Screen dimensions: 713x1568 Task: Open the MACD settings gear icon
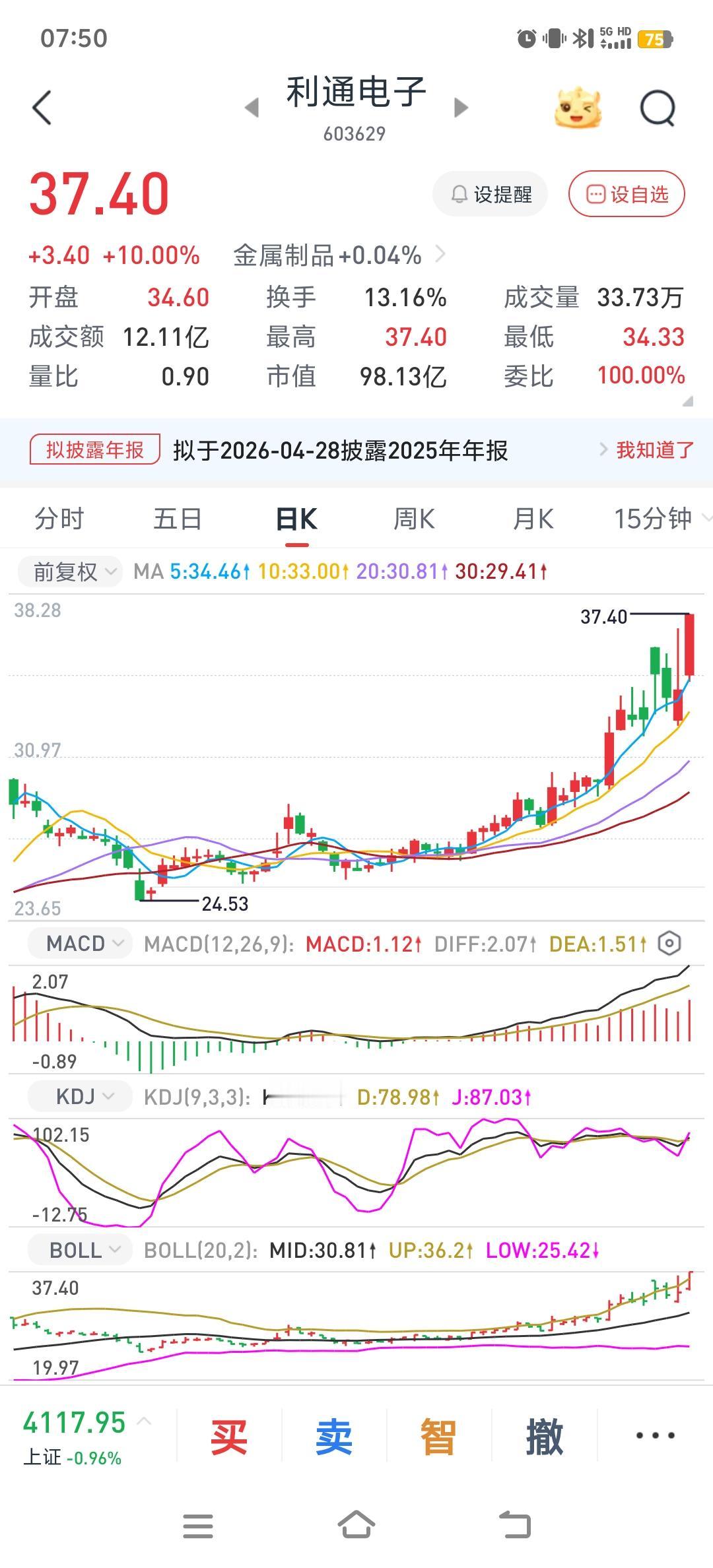click(669, 944)
